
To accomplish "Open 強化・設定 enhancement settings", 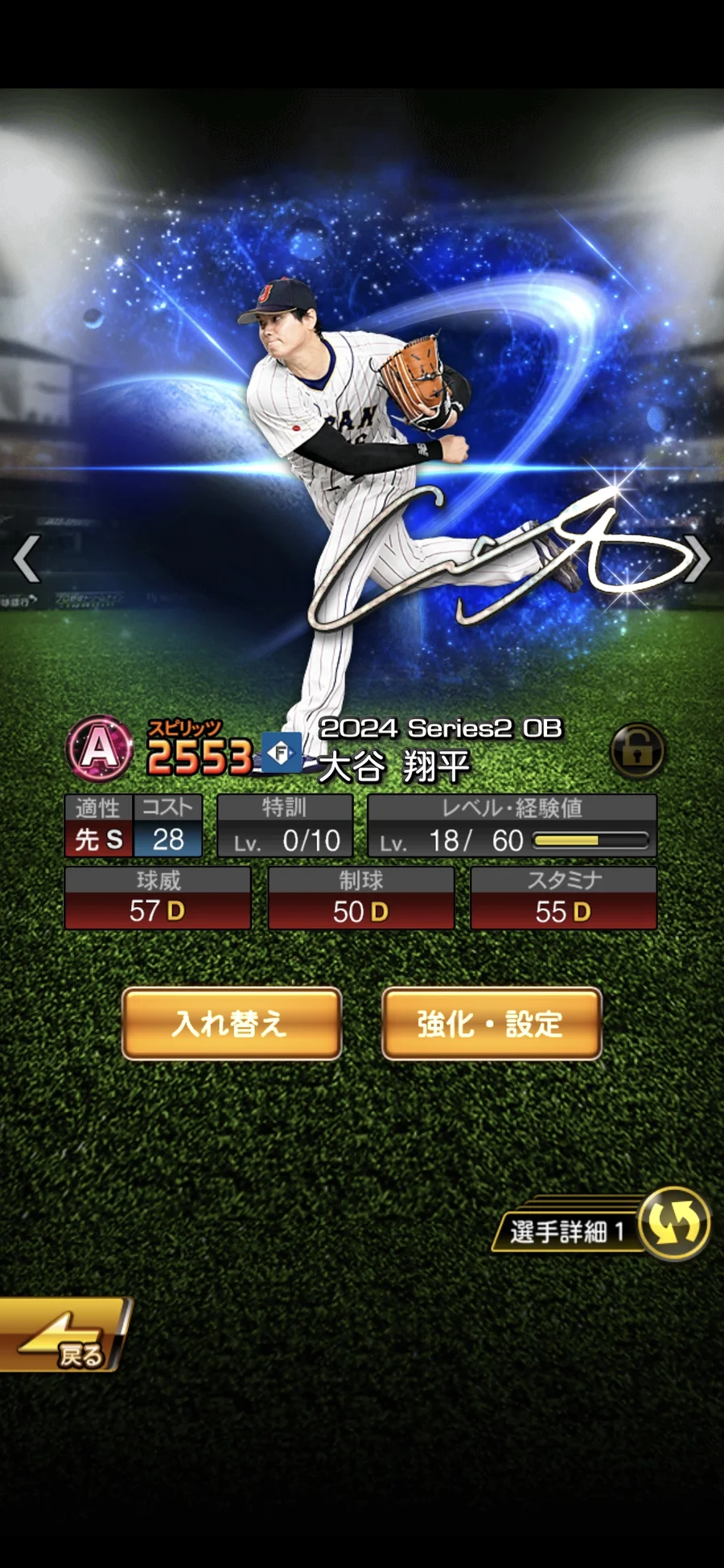I will [492, 1023].
